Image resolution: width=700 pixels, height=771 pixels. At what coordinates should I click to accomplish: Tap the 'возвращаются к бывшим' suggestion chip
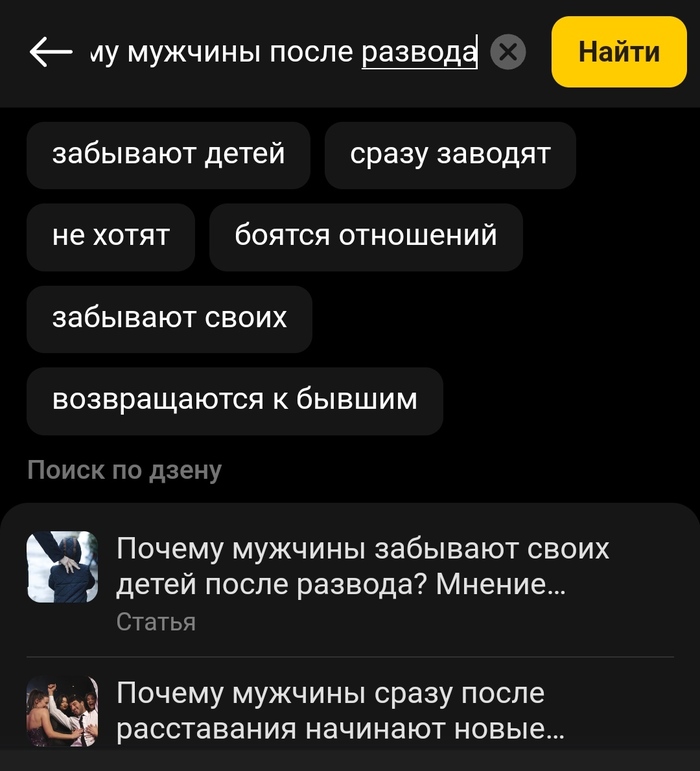[x=234, y=401]
